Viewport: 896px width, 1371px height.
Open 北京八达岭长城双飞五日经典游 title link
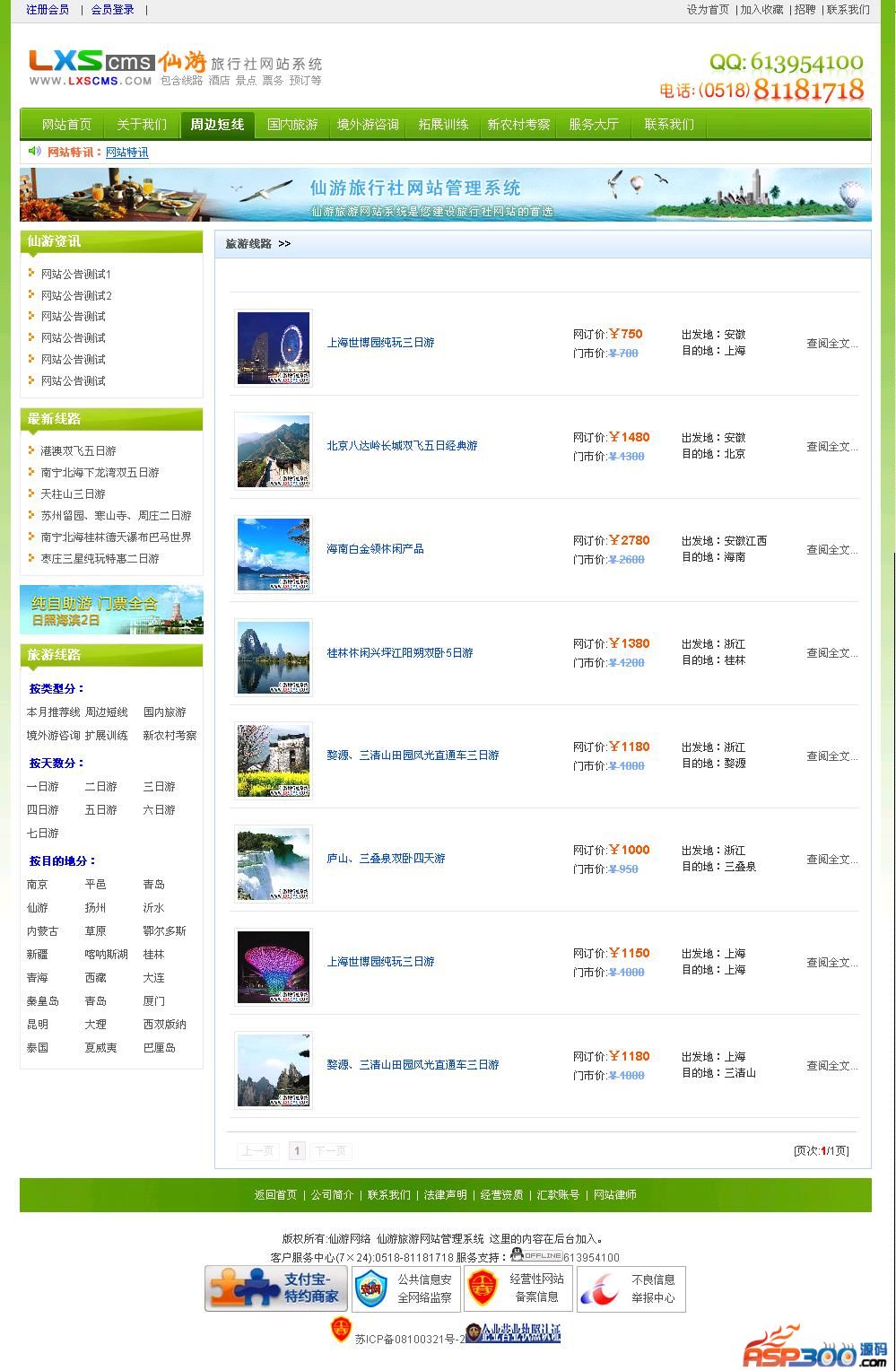point(402,446)
